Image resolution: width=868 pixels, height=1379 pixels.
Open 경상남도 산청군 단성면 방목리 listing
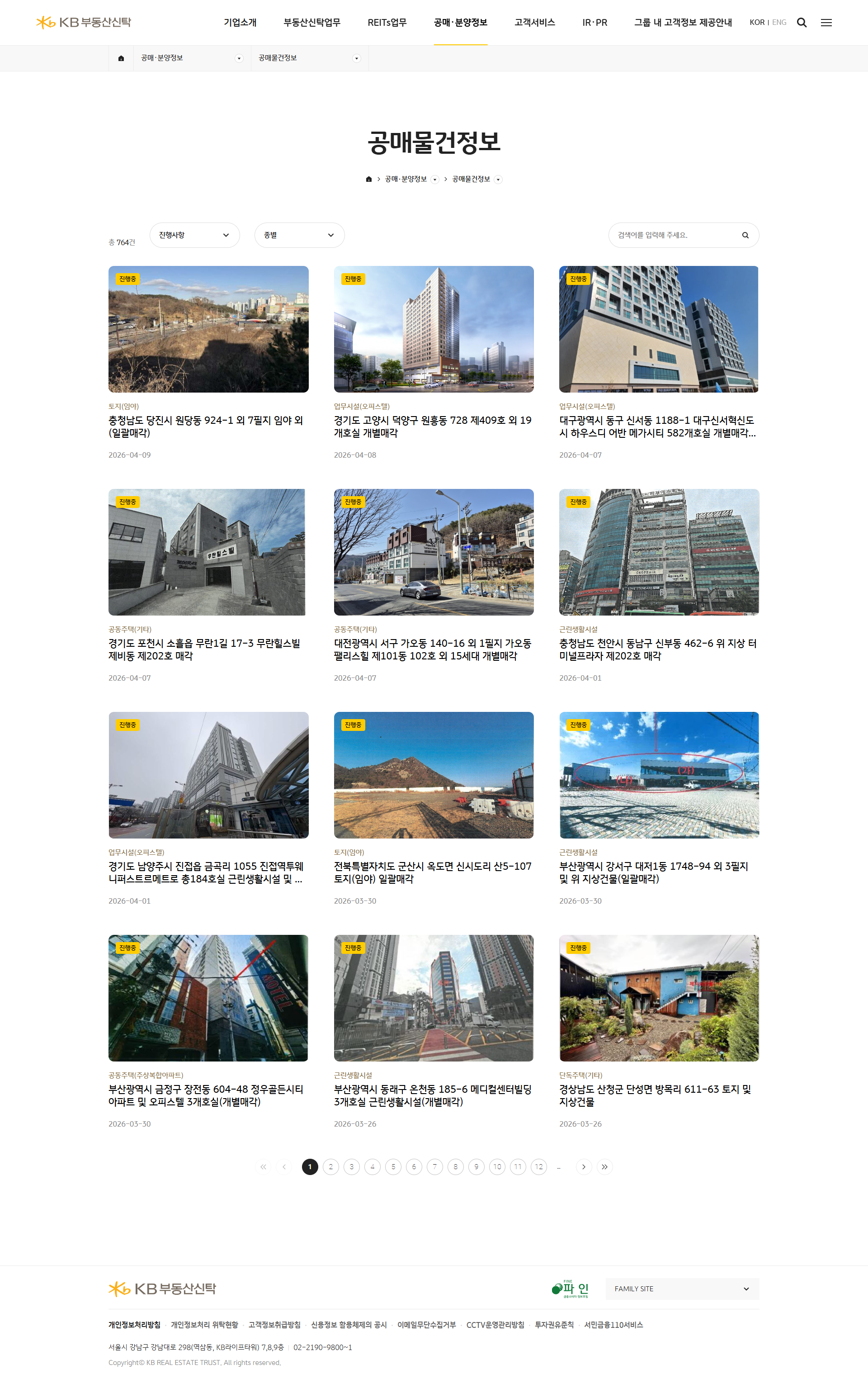pyautogui.click(x=655, y=1095)
